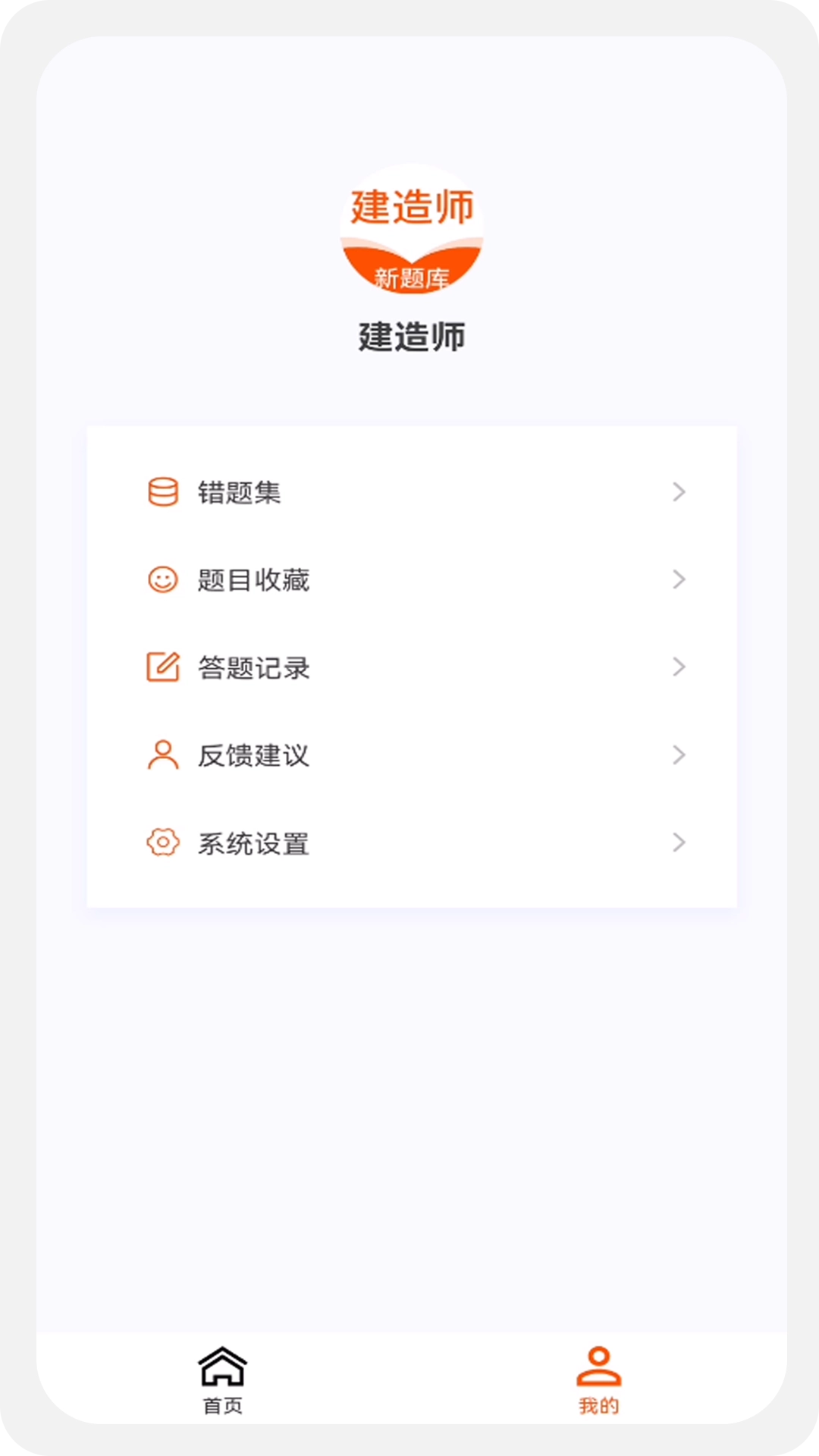The width and height of the screenshot is (819, 1456).
Task: Select the pencil edit icon for 答题记录
Action: 163,667
